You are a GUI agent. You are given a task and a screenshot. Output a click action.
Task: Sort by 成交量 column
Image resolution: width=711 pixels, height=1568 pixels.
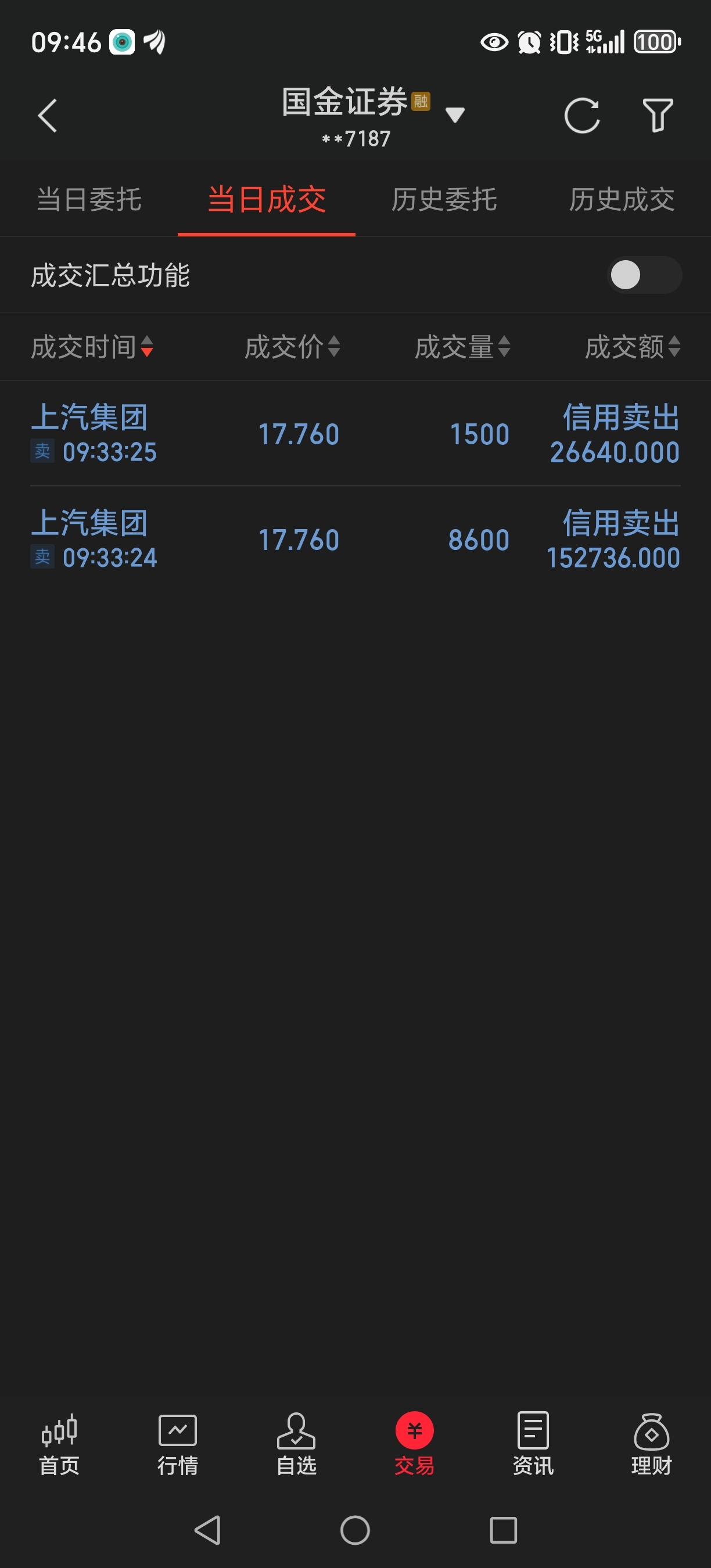pyautogui.click(x=462, y=347)
